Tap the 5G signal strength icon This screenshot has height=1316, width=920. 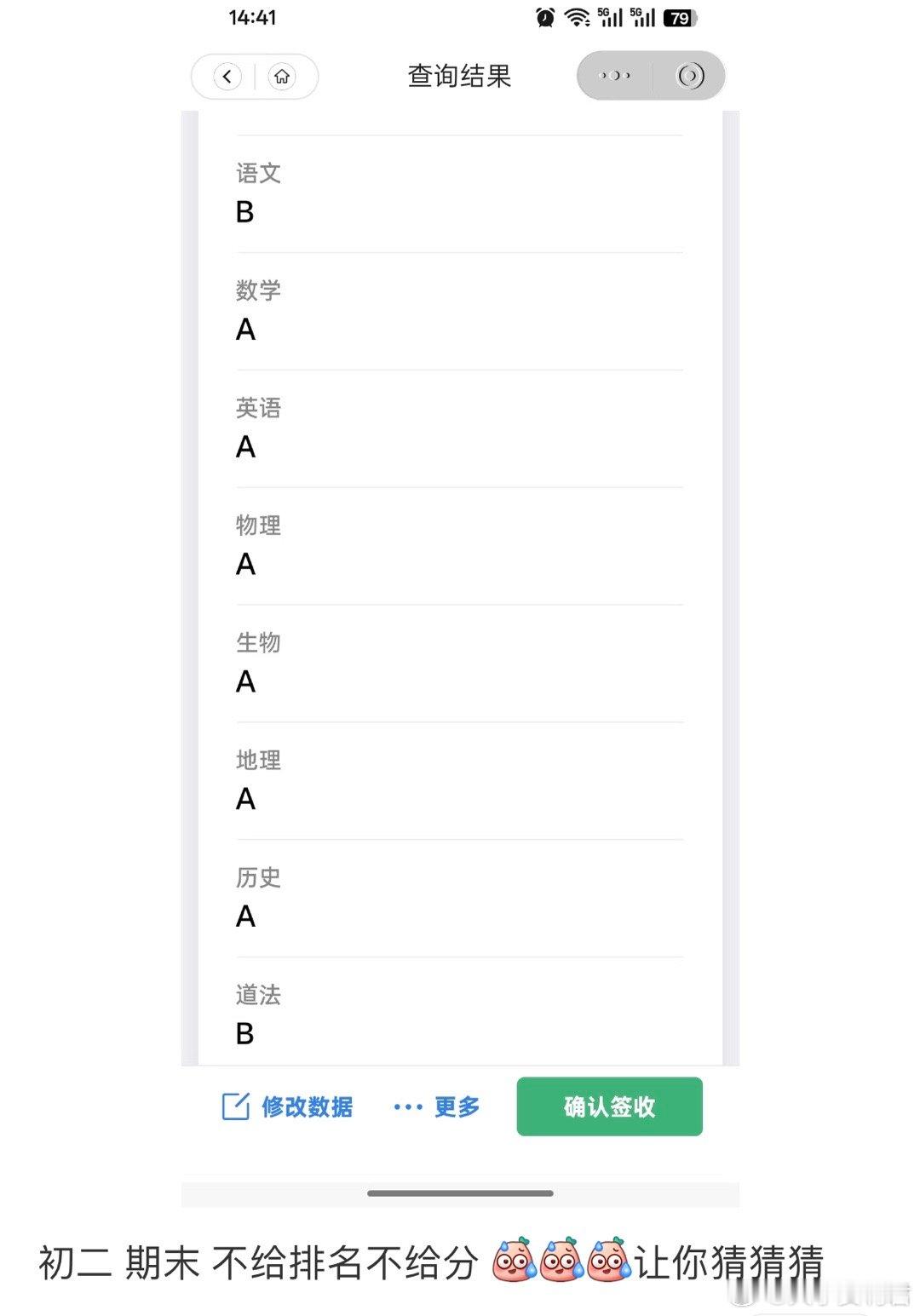tap(612, 16)
